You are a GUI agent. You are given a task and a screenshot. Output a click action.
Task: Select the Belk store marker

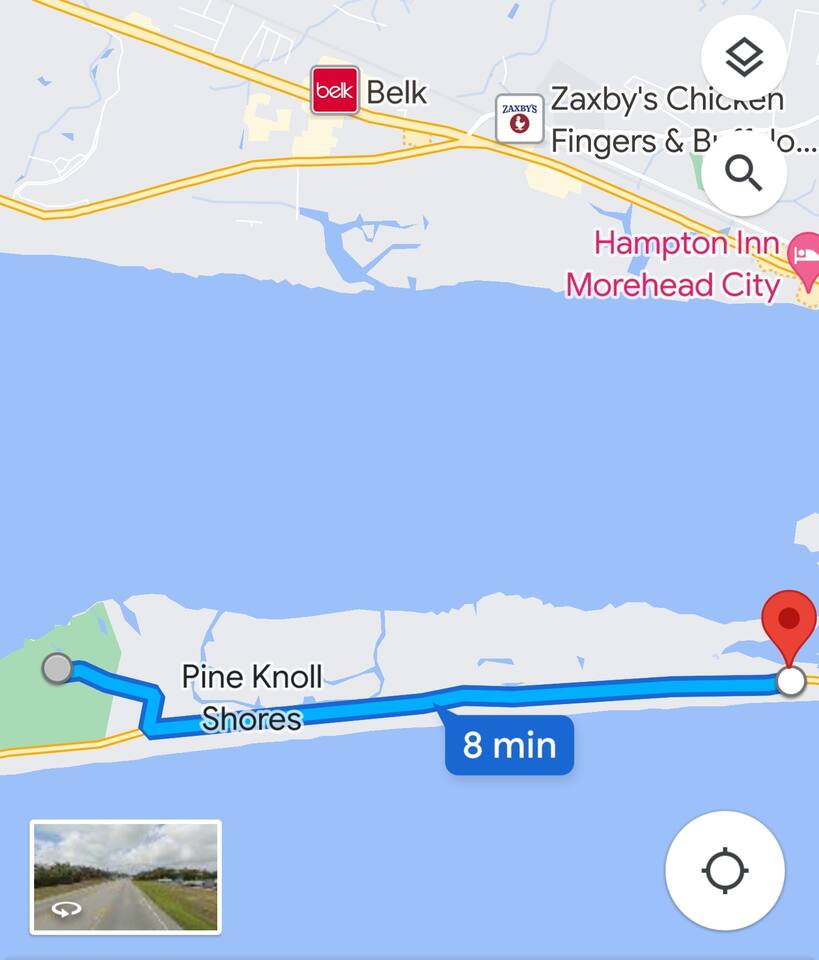334,91
